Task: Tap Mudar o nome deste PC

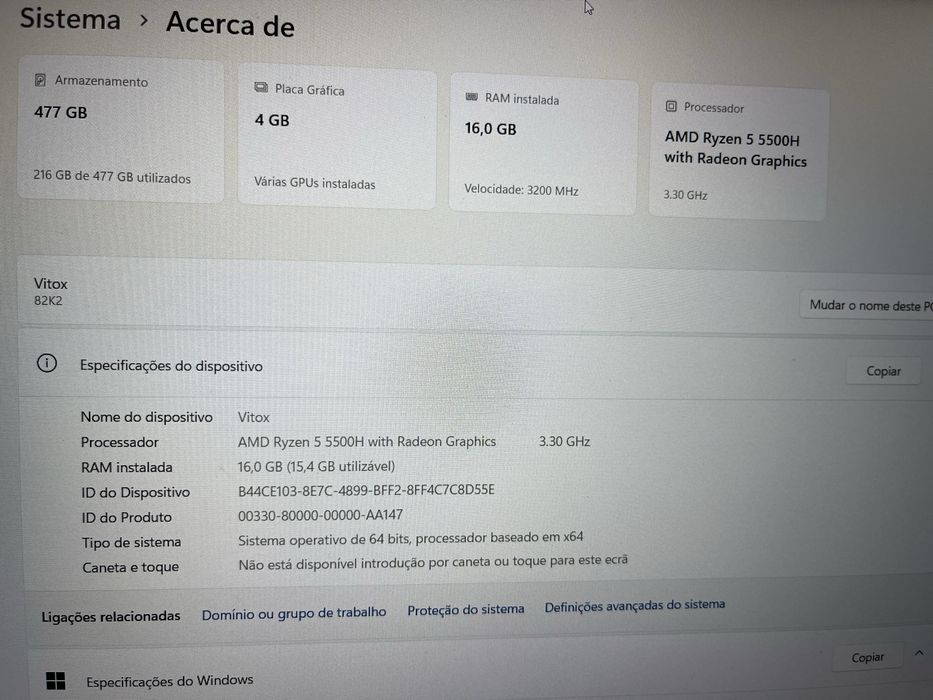Action: pos(868,305)
